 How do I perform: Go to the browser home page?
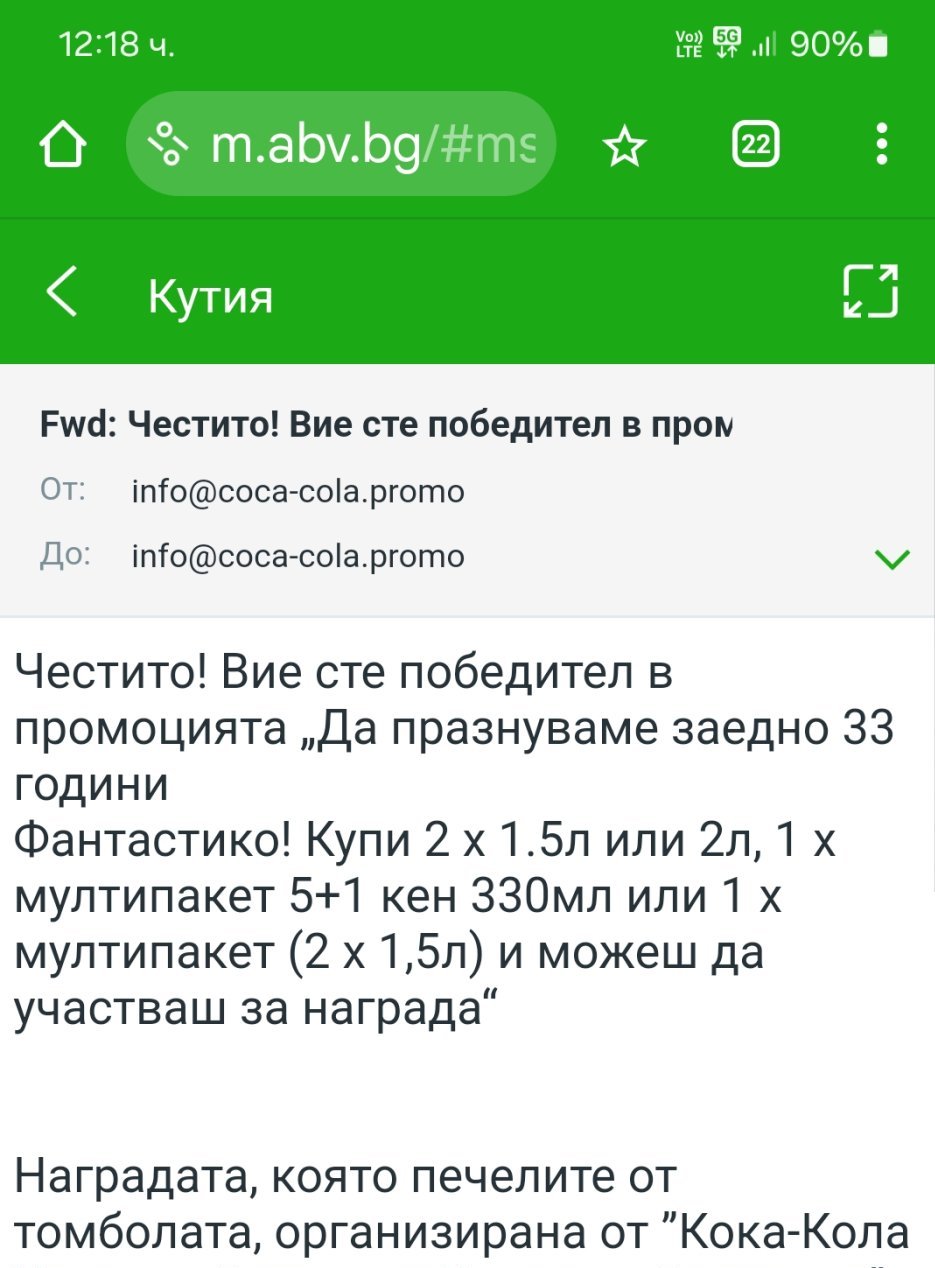click(x=62, y=146)
